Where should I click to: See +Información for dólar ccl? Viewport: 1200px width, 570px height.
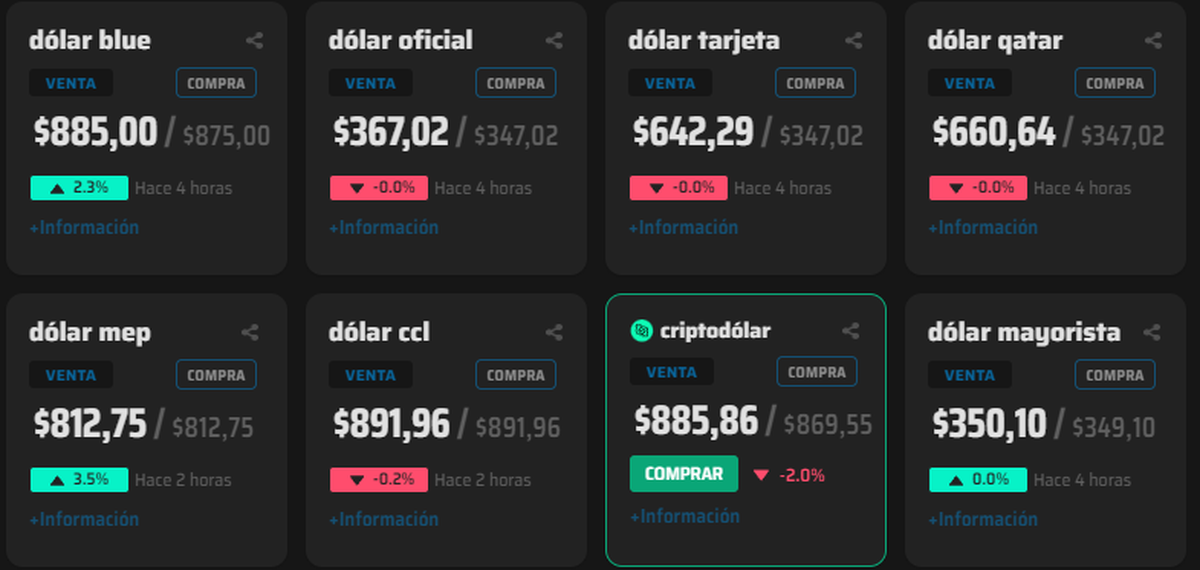(x=384, y=519)
